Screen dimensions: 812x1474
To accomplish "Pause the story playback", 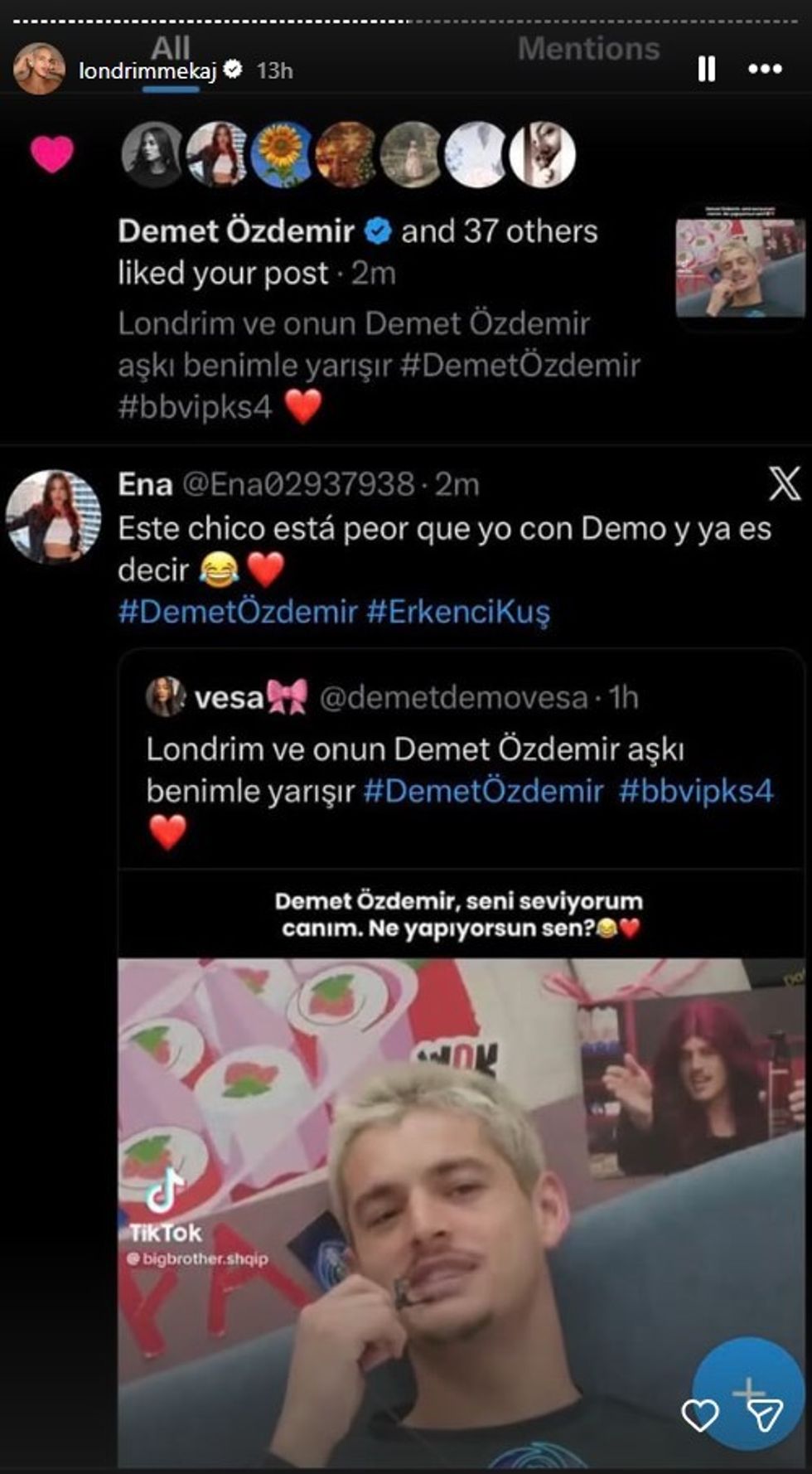I will pos(706,69).
